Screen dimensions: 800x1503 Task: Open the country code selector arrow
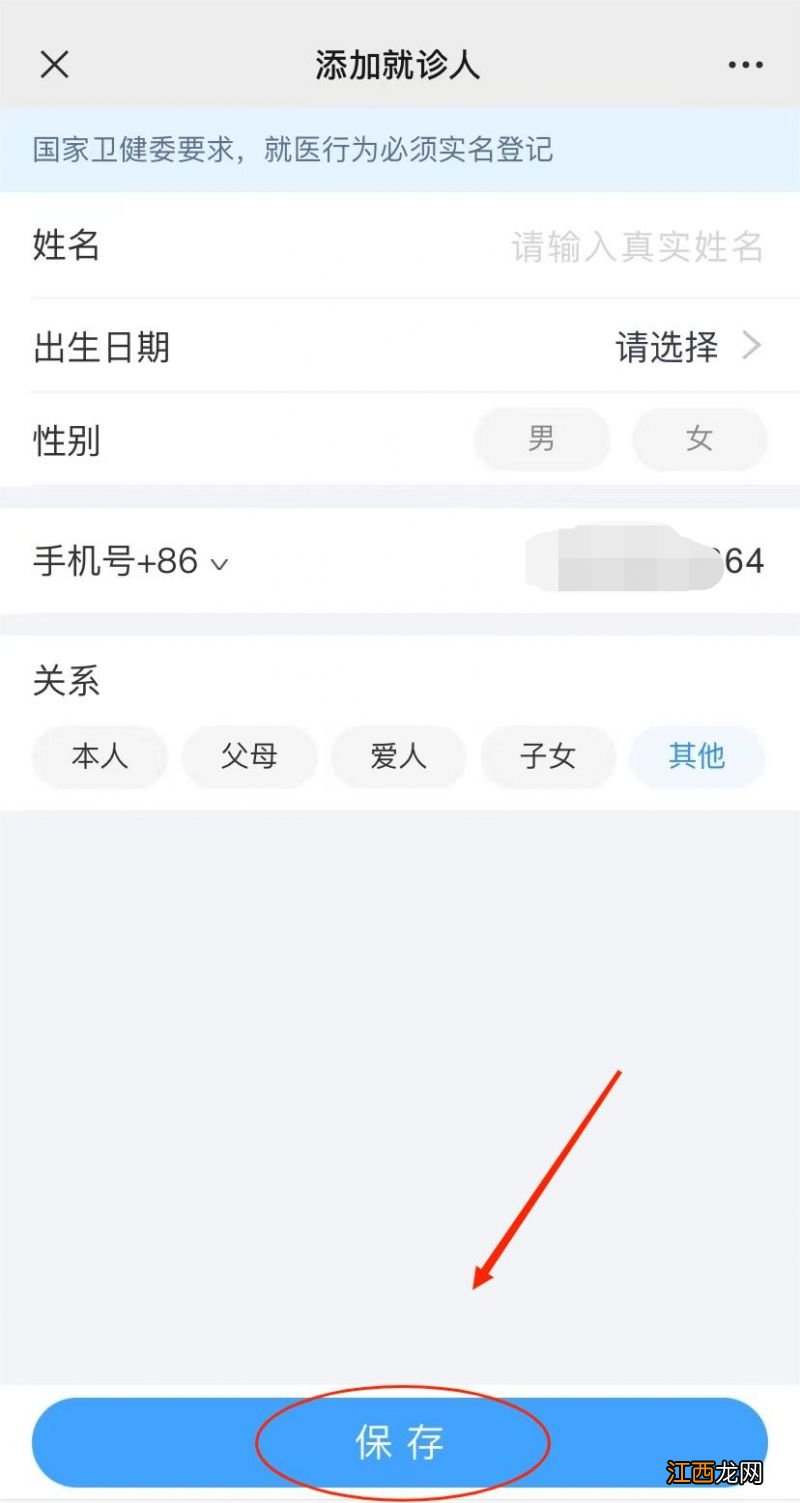(219, 563)
